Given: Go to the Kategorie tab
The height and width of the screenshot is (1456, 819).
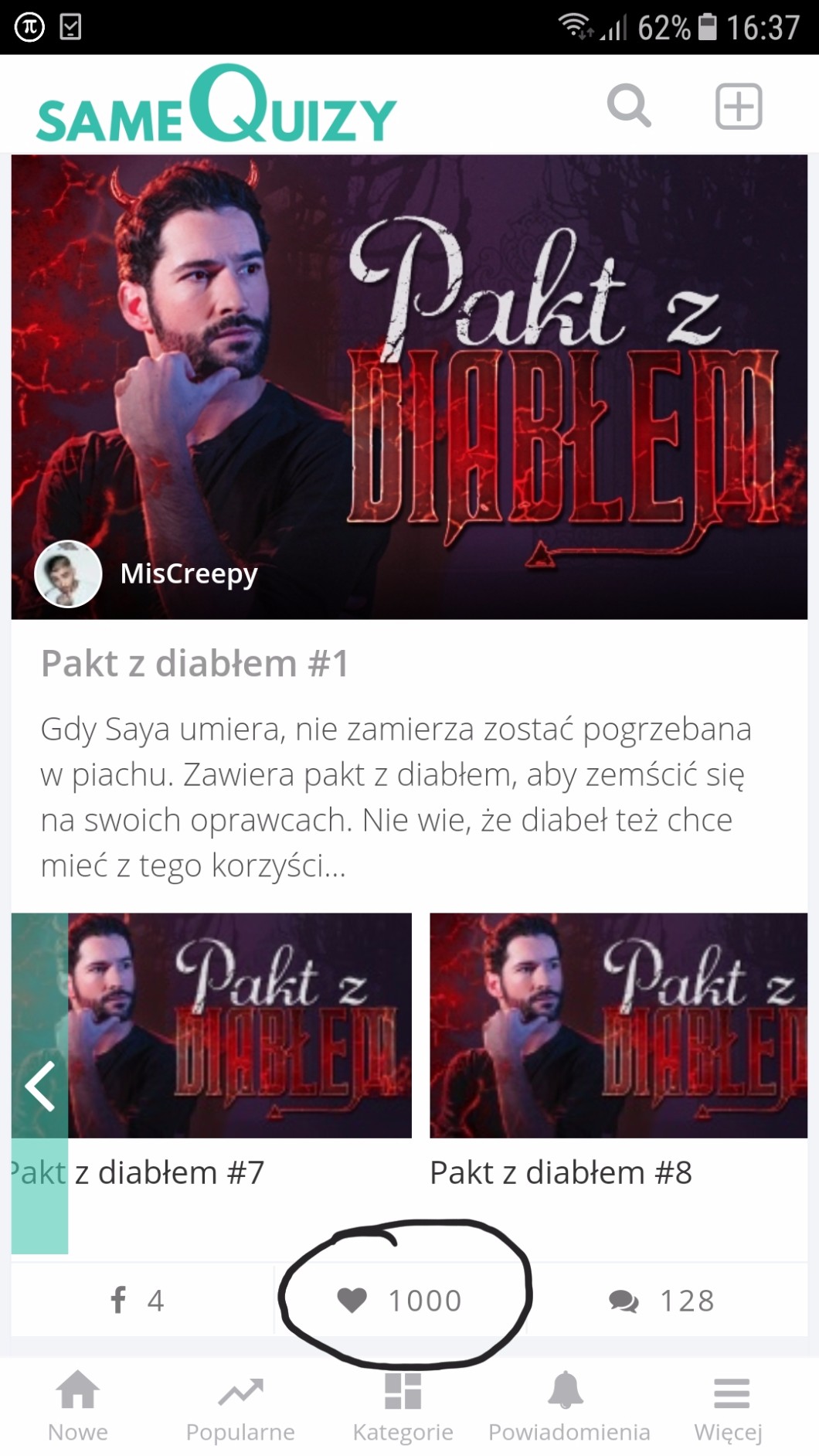Looking at the screenshot, I should coord(403,1407).
